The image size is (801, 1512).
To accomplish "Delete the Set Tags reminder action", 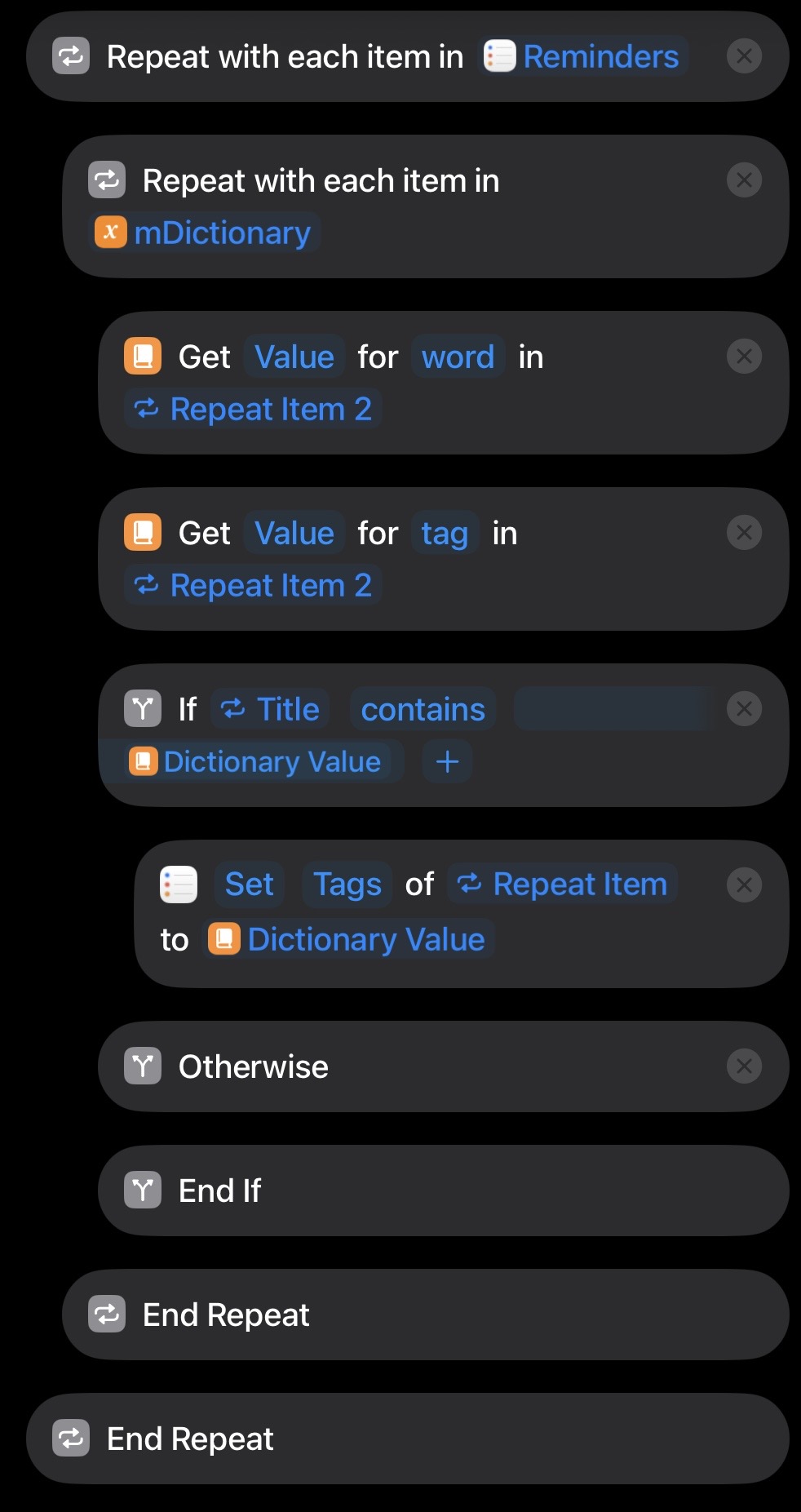I will [x=744, y=885].
